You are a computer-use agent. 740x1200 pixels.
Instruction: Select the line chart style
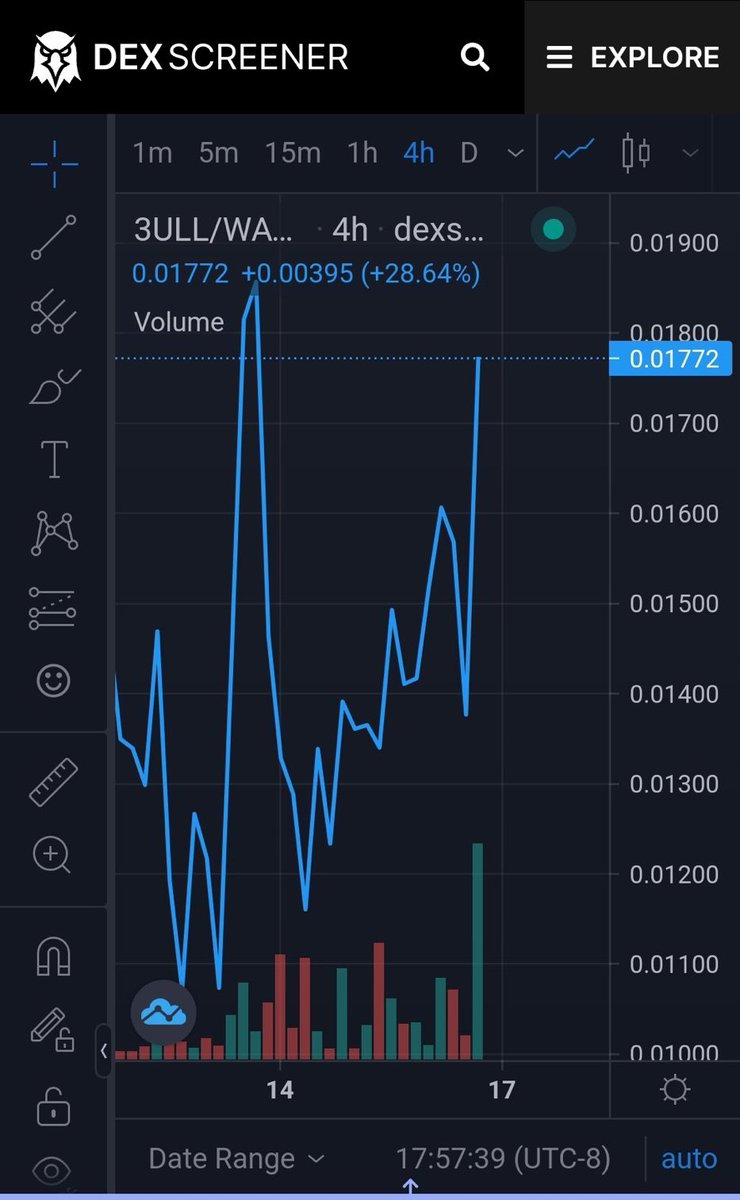coord(574,152)
